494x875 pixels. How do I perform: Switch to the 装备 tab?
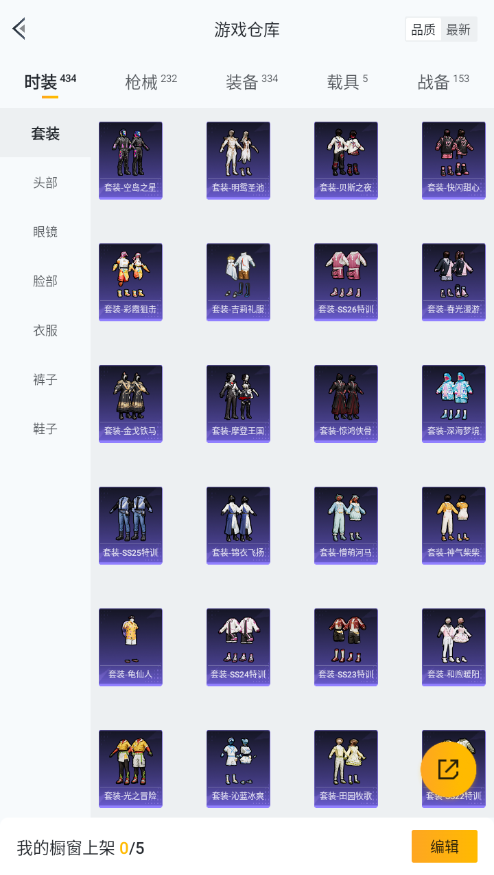pyautogui.click(x=251, y=82)
